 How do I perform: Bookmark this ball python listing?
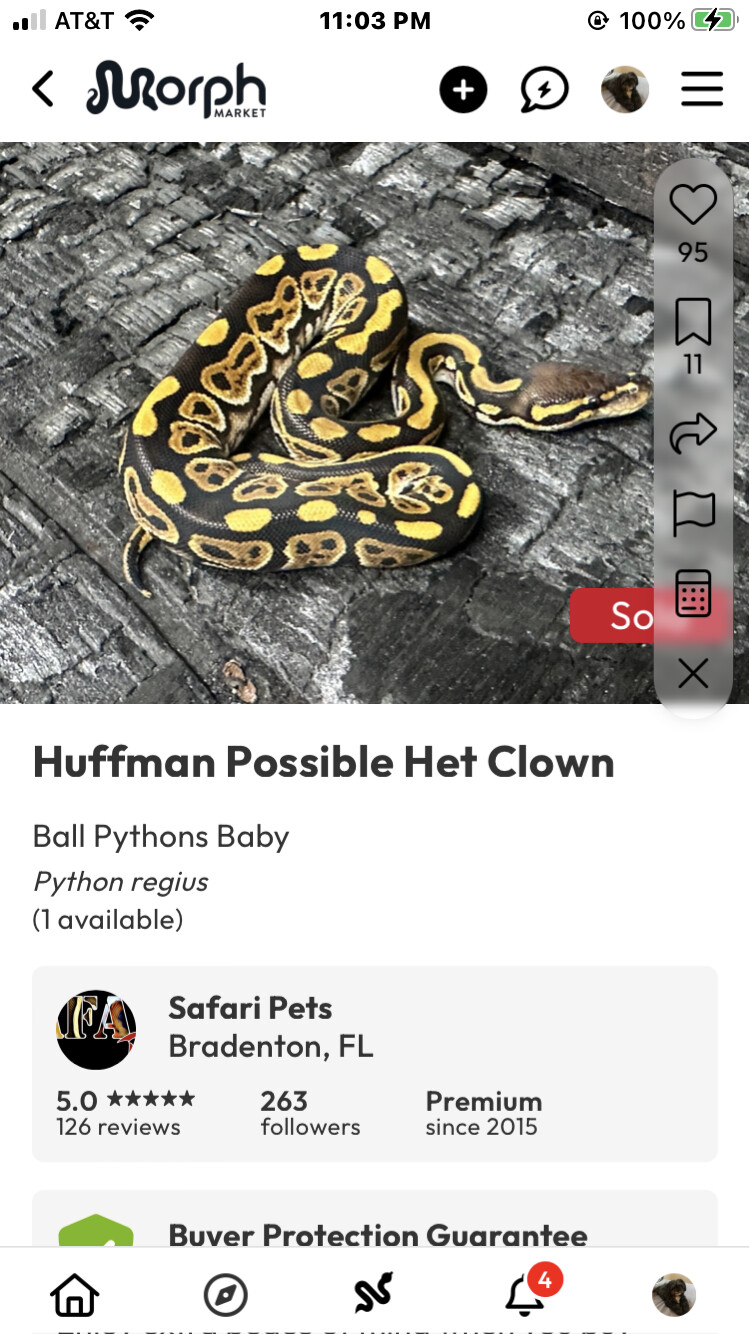coord(693,322)
